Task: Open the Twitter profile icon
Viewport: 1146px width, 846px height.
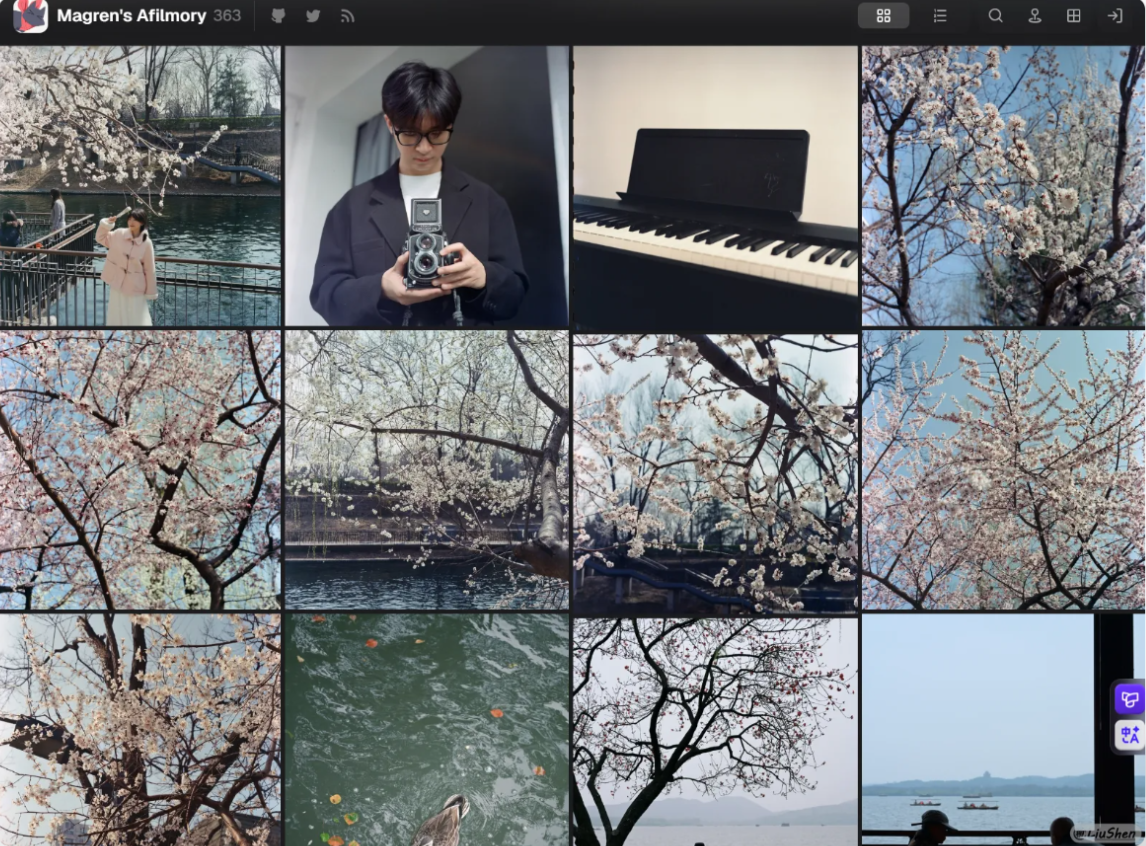Action: click(x=313, y=16)
